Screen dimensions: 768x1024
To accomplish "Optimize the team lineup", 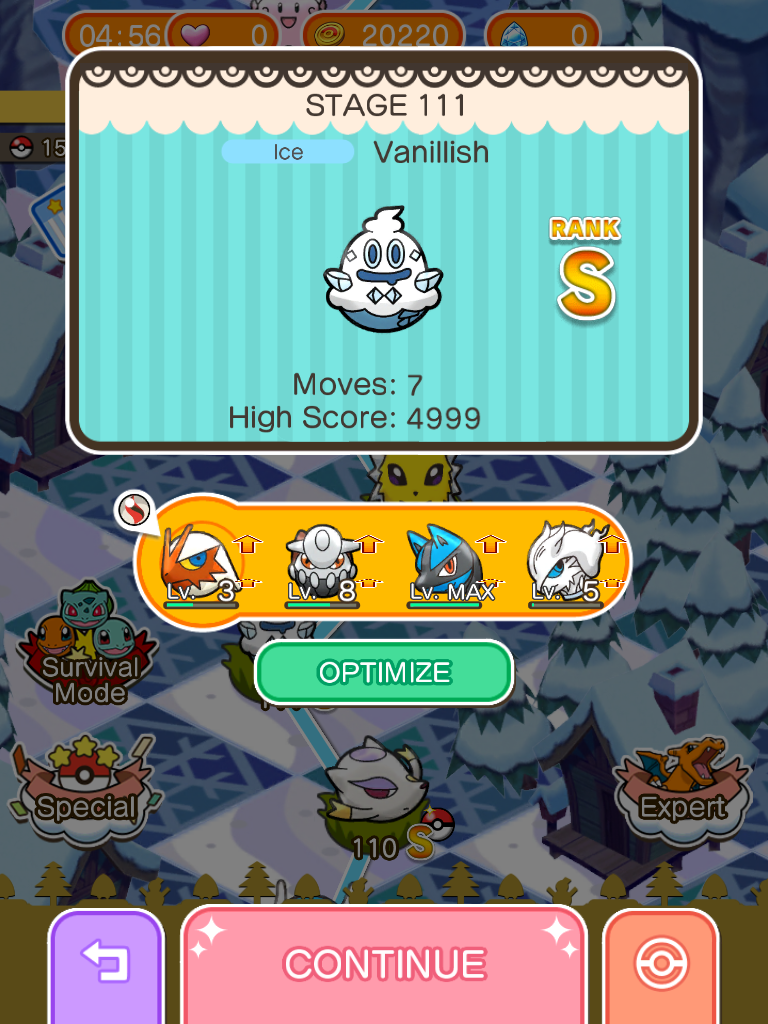I will point(384,672).
